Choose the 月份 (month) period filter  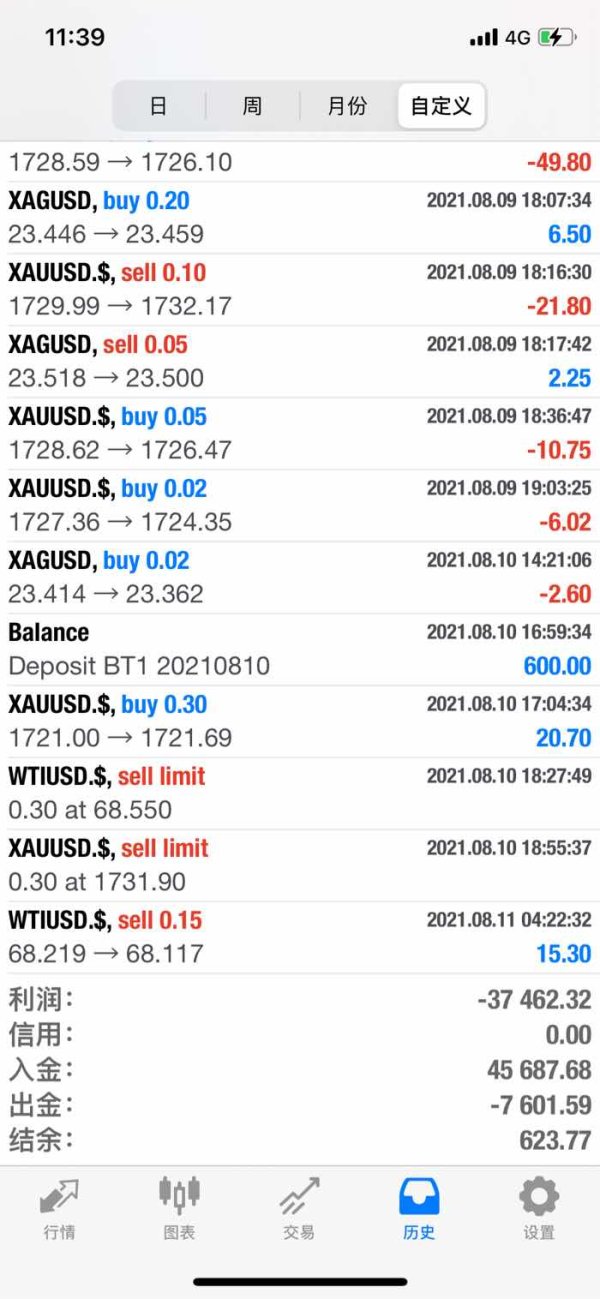347,106
